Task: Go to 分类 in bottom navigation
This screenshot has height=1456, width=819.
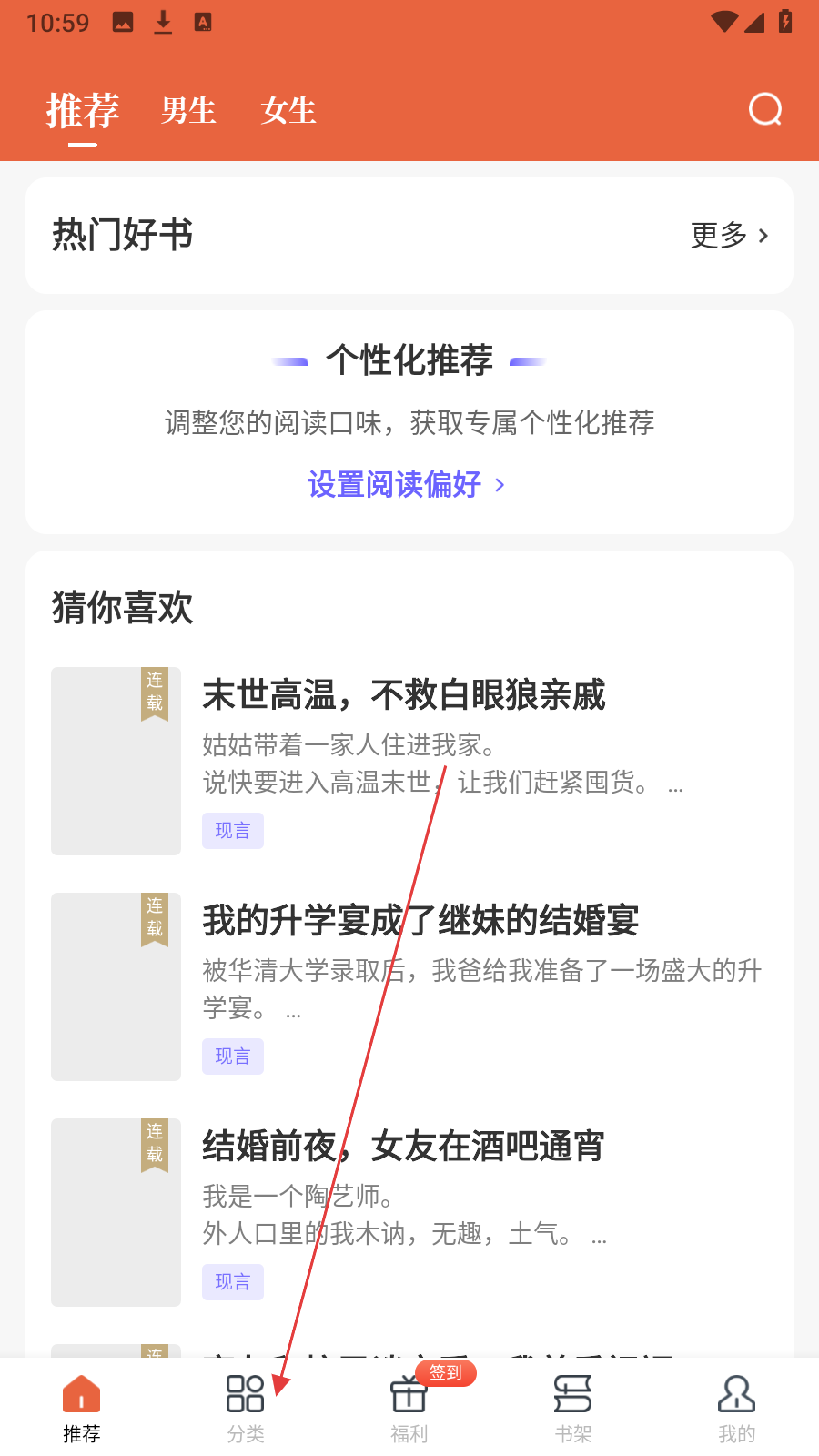Action: tap(245, 1409)
